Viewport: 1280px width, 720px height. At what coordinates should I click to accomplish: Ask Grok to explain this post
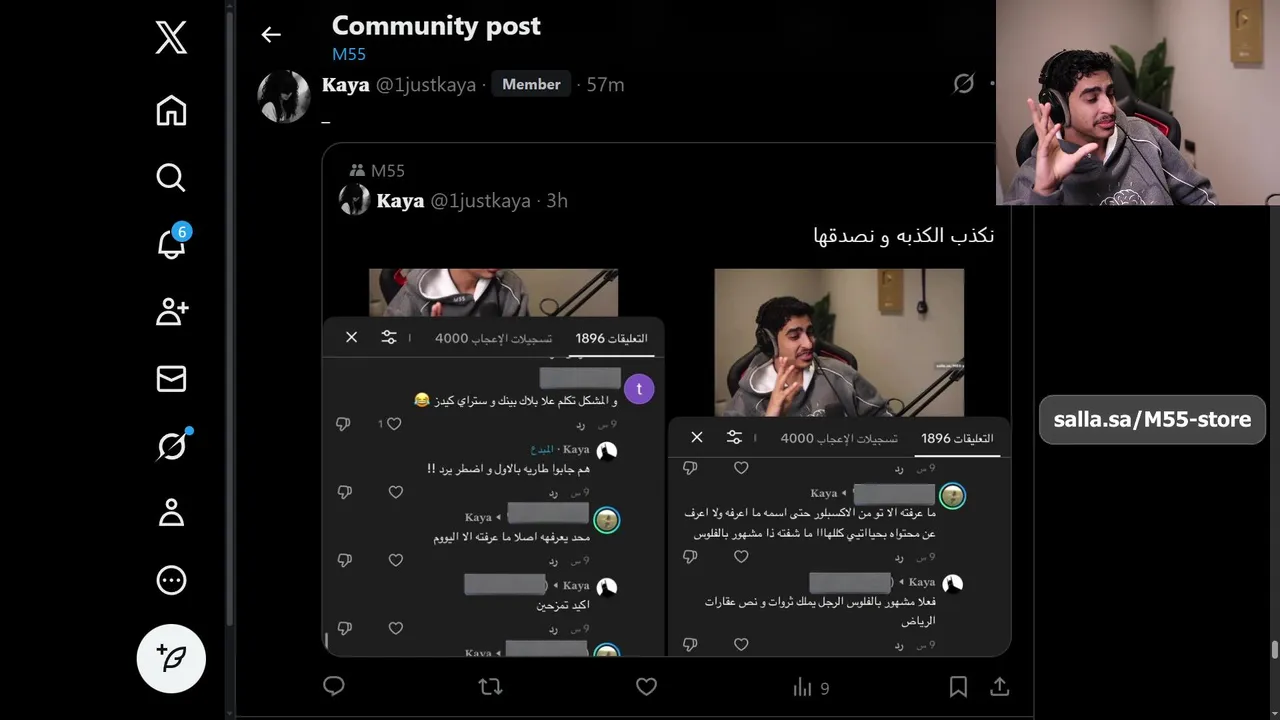[963, 84]
